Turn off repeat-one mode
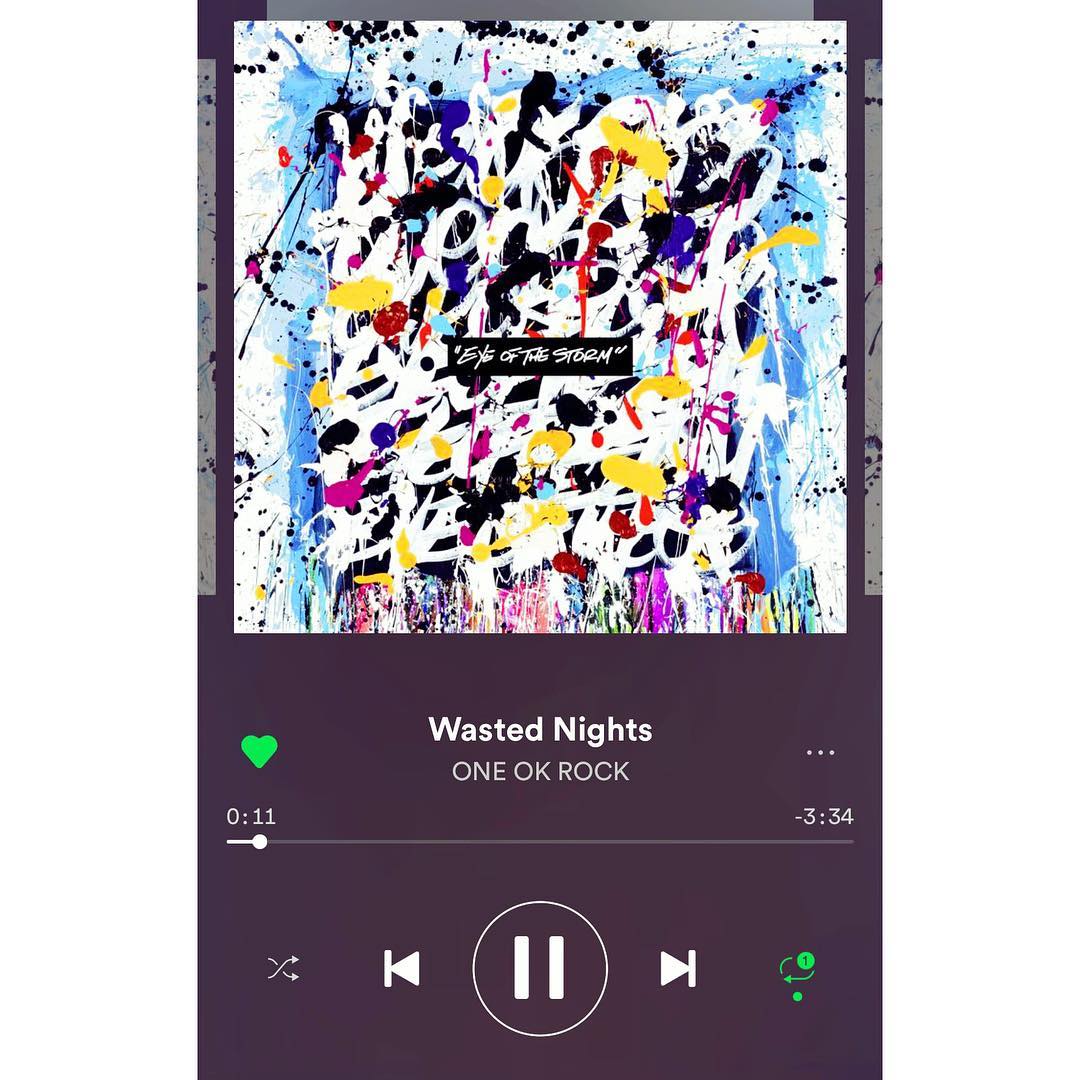The image size is (1080, 1080). [797, 969]
